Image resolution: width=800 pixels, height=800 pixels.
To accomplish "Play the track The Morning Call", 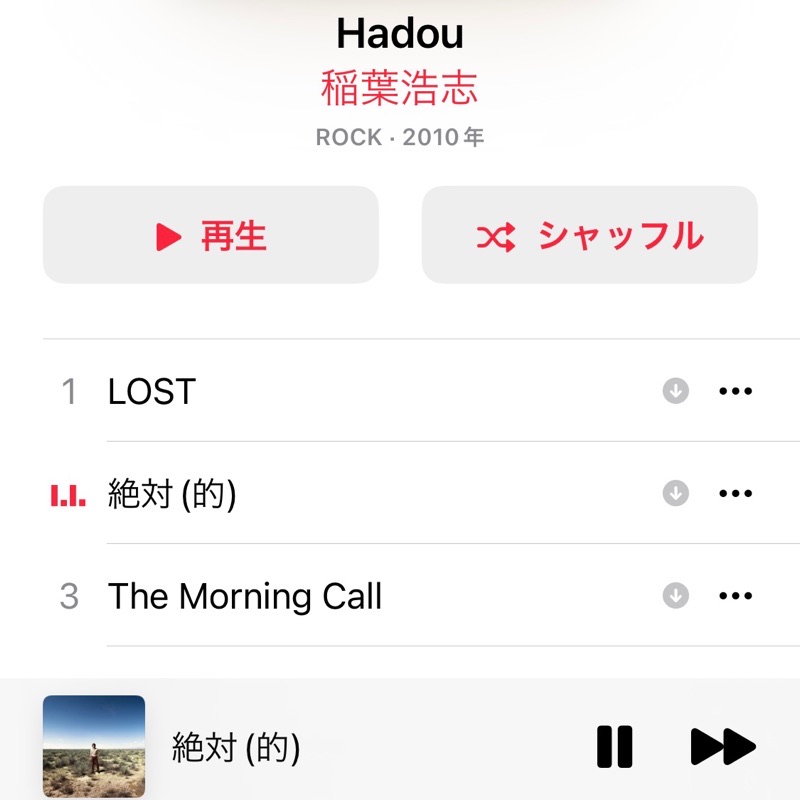I will [245, 597].
